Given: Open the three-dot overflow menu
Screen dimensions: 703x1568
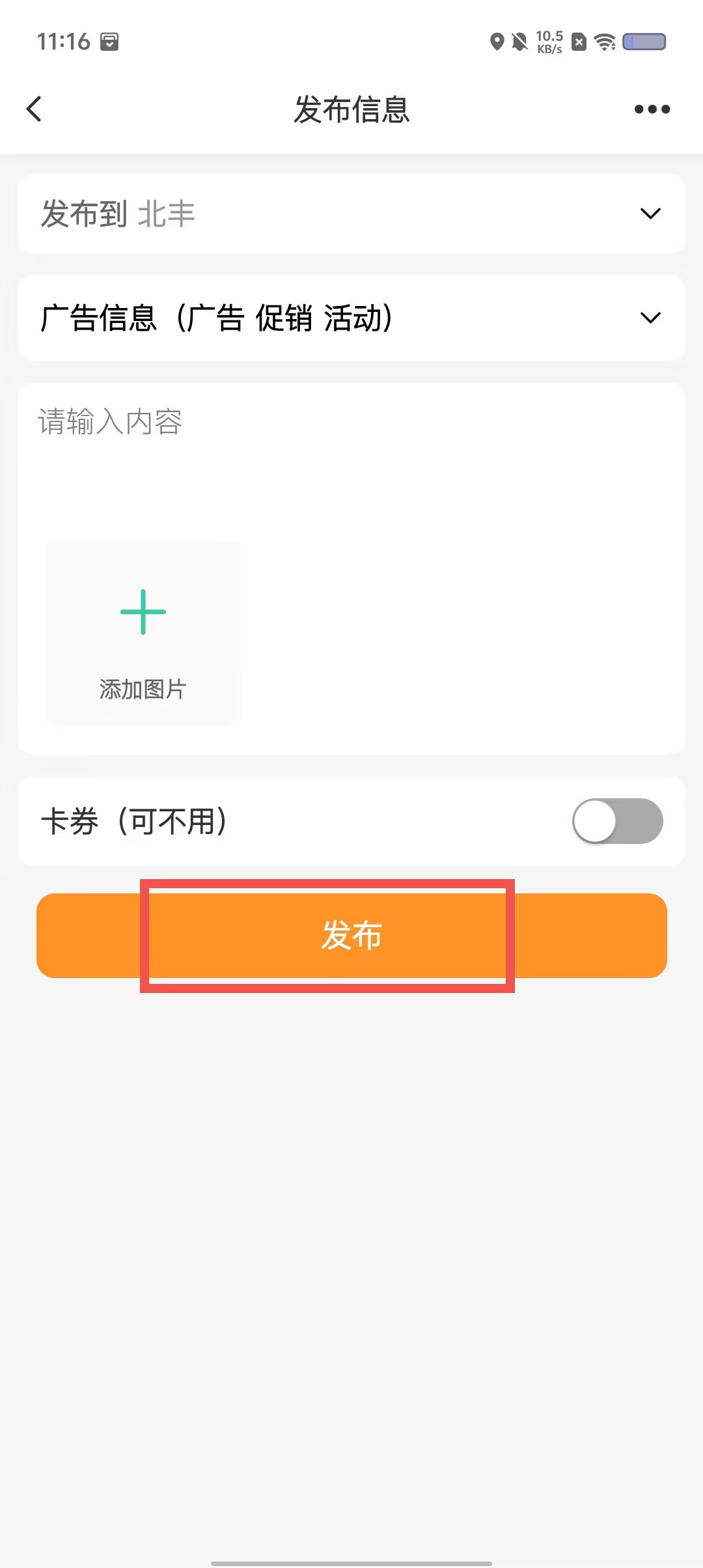Looking at the screenshot, I should pyautogui.click(x=652, y=109).
